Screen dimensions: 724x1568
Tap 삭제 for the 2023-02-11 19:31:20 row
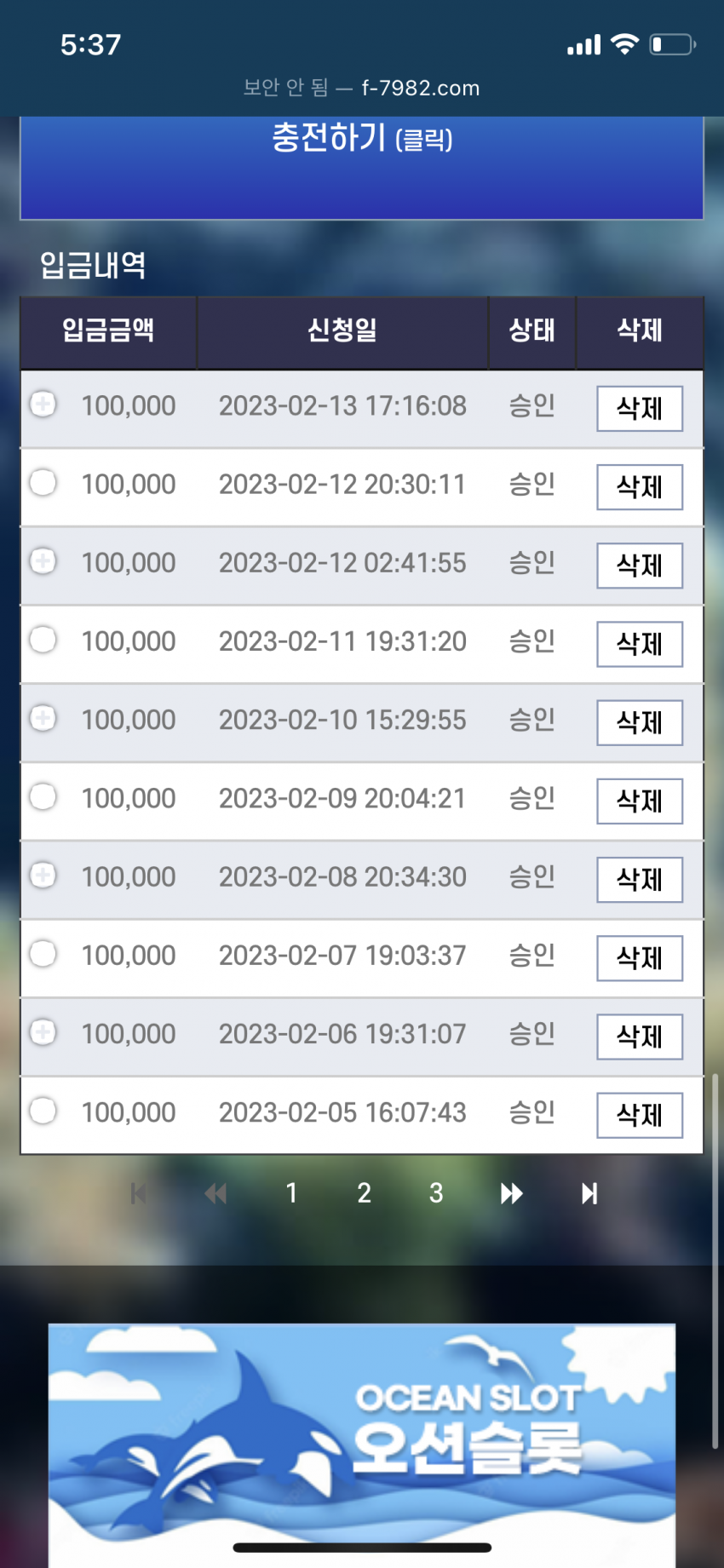point(640,644)
